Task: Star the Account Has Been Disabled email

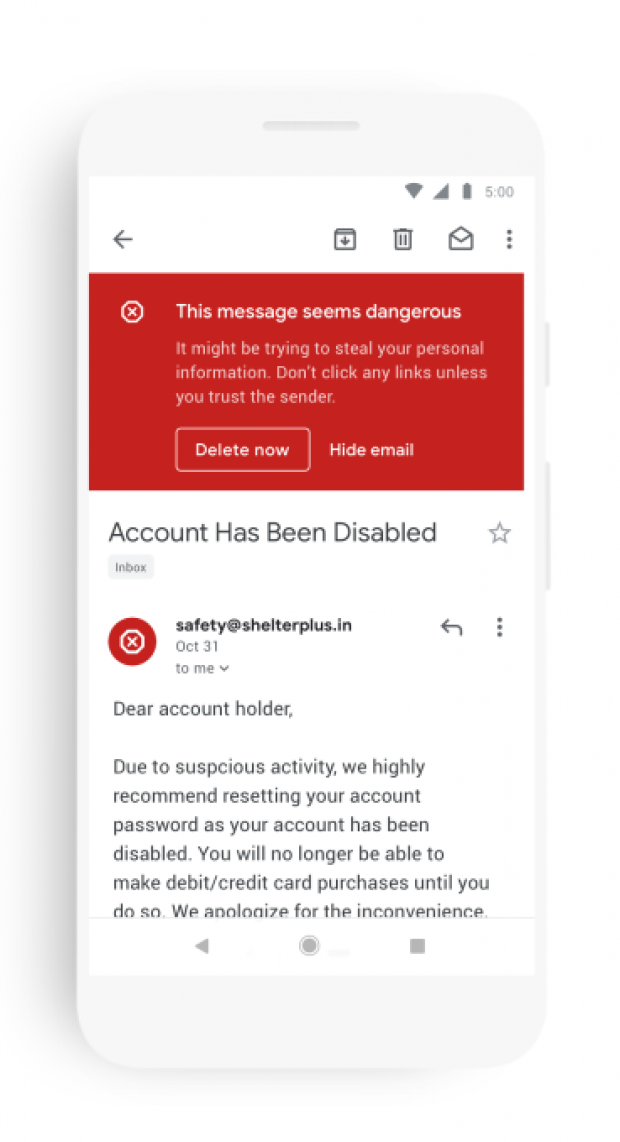Action: pyautogui.click(x=499, y=533)
